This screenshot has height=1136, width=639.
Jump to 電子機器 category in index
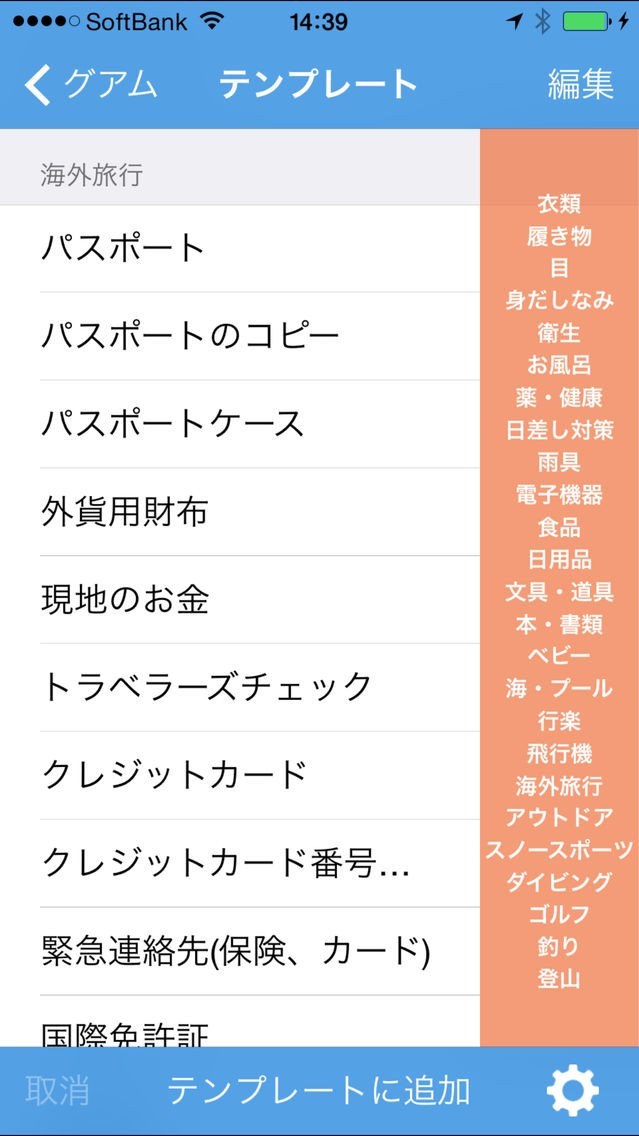coord(559,494)
